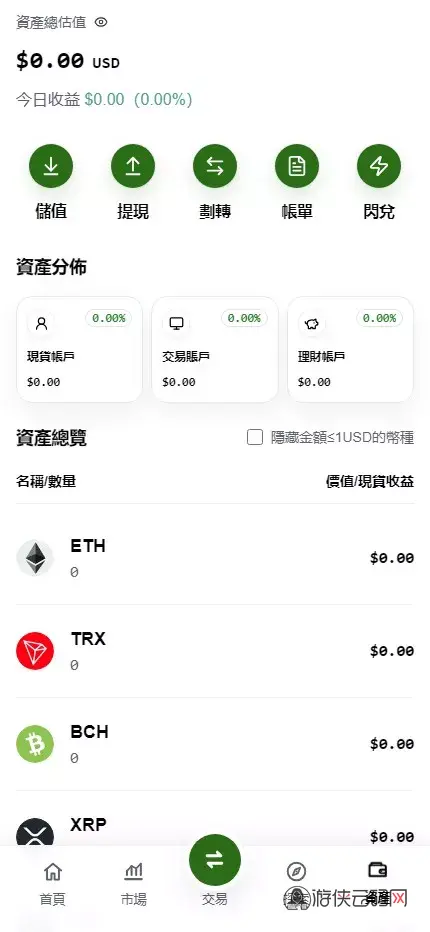
Task: Open the 交易賬戶 card
Action: pos(215,350)
